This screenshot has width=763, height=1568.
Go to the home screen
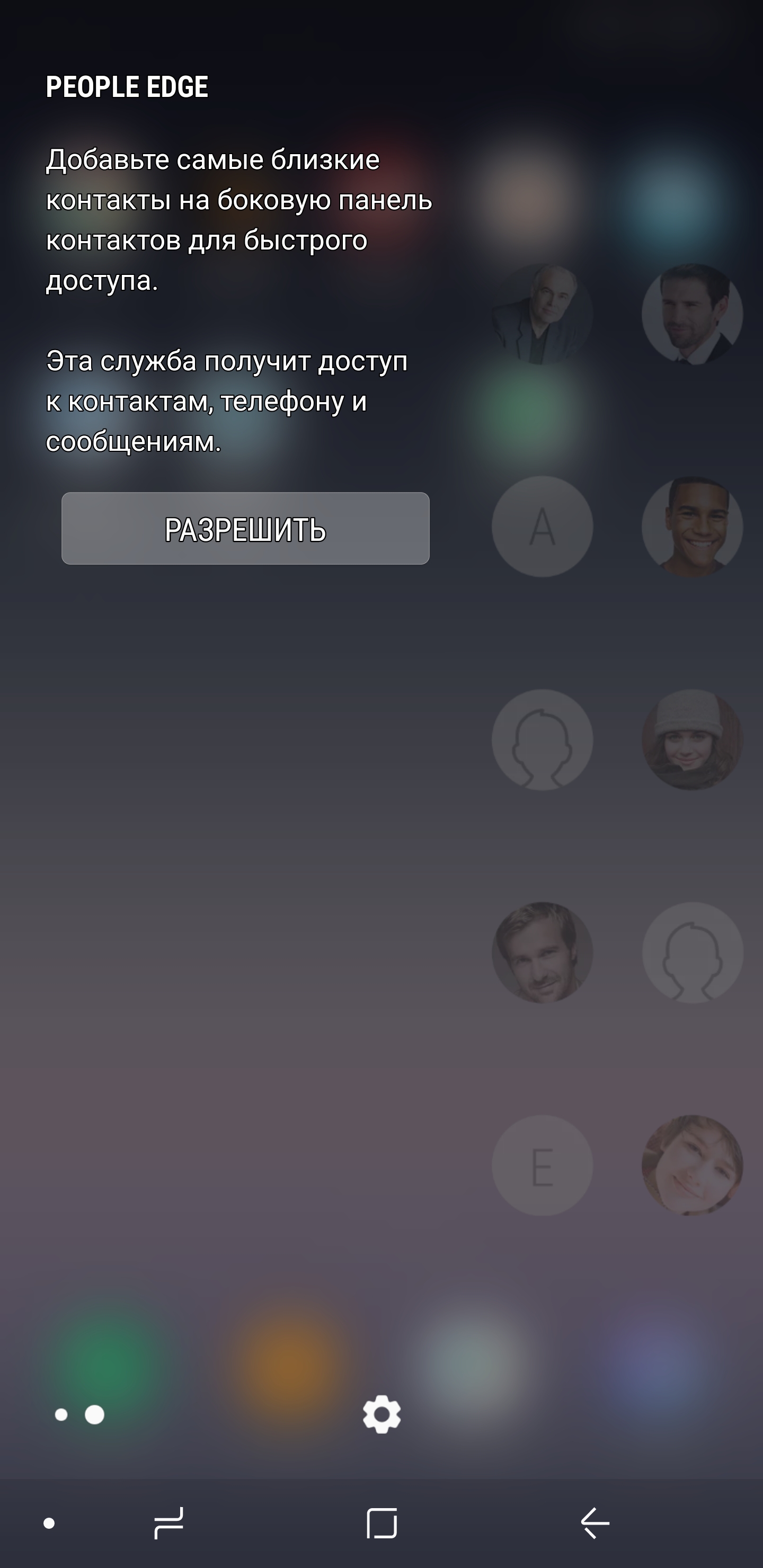[x=382, y=1523]
